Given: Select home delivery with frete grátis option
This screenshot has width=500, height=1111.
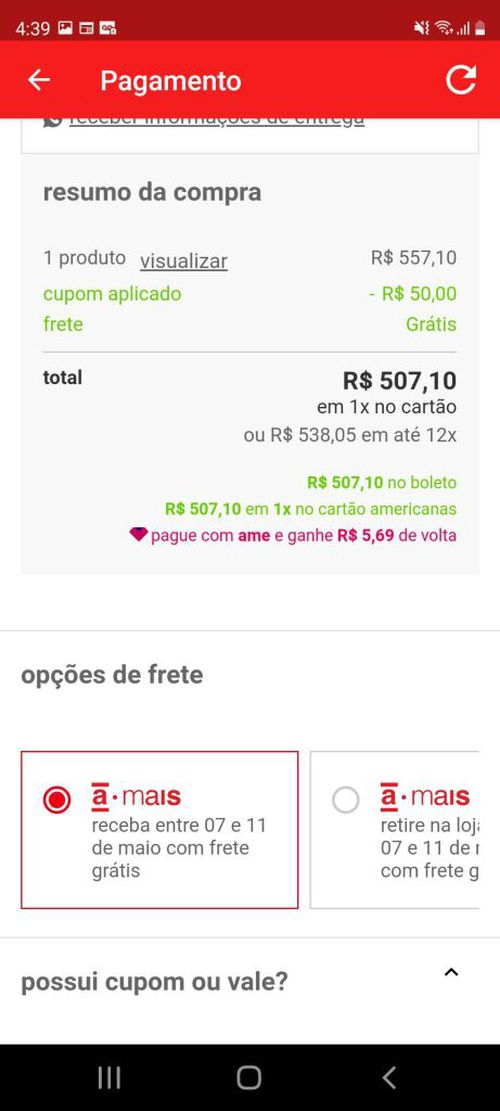Looking at the screenshot, I should pyautogui.click(x=159, y=830).
